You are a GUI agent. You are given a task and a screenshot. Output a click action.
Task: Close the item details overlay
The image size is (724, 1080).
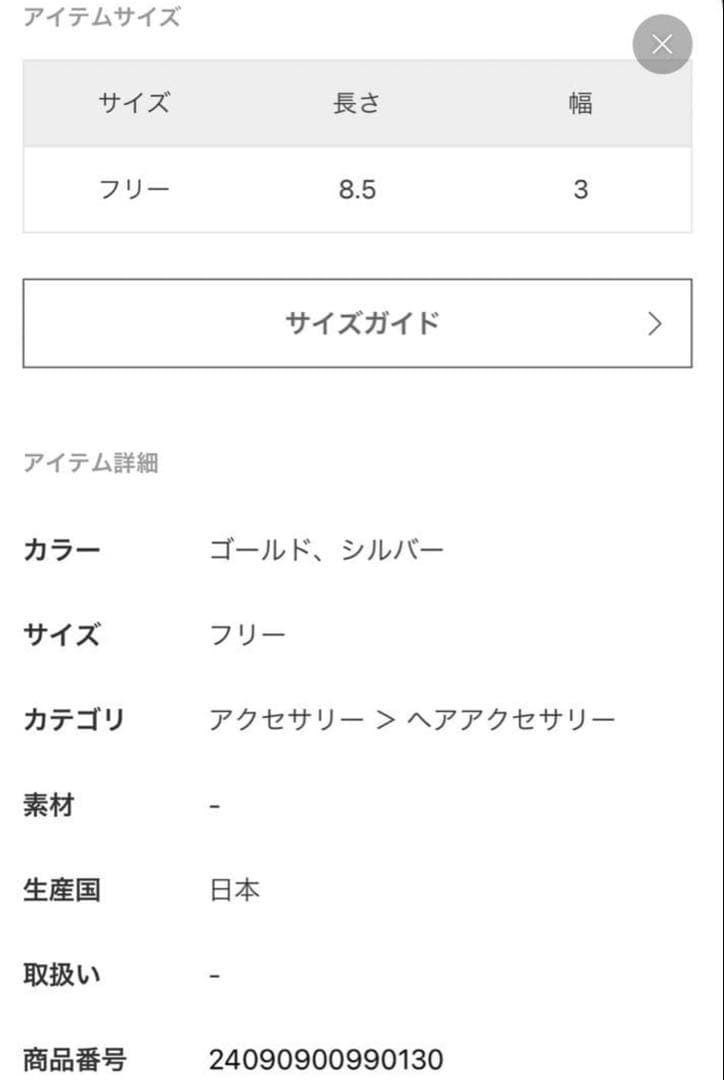(x=662, y=44)
